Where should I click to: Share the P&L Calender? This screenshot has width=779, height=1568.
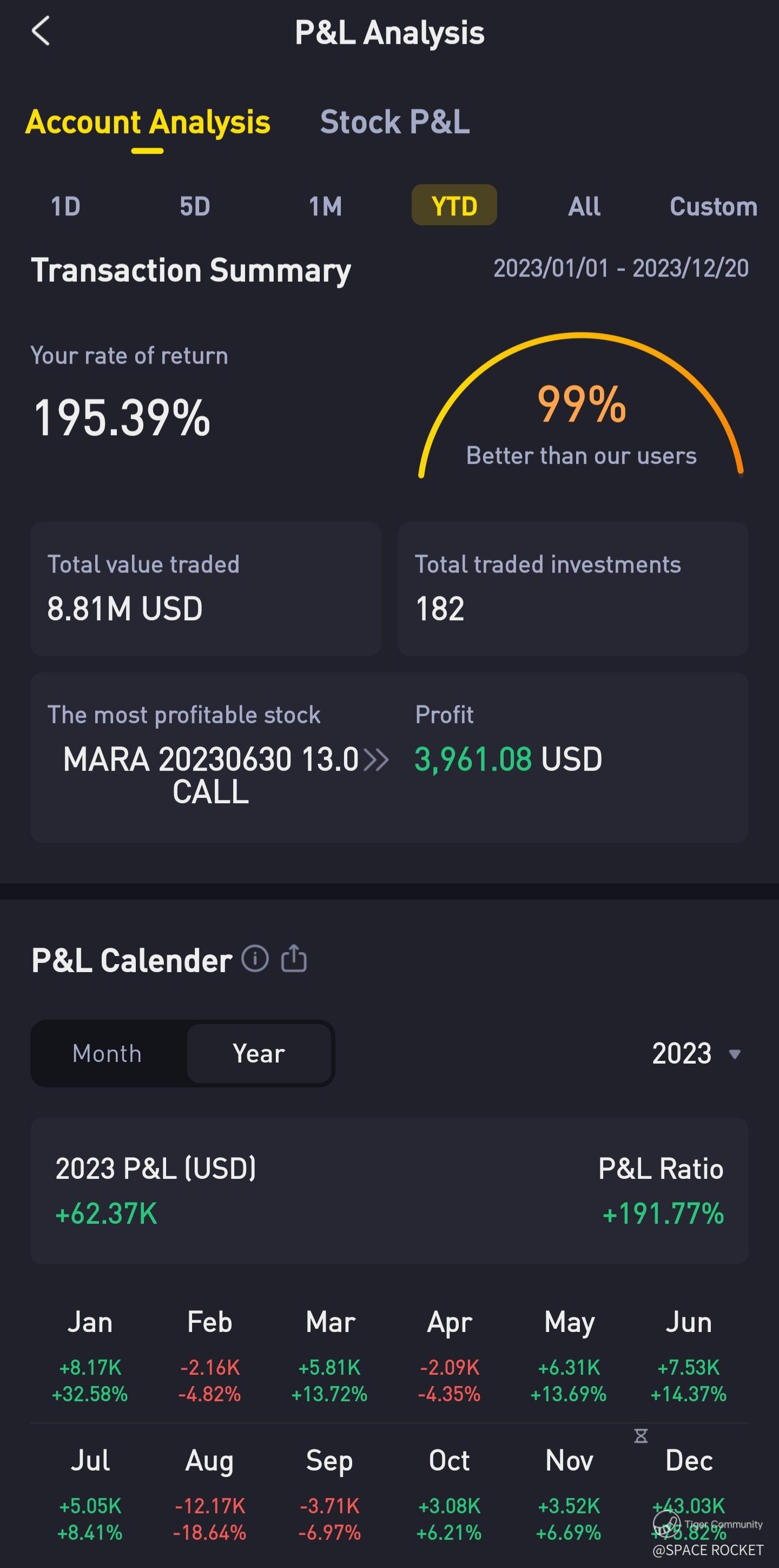pos(294,958)
